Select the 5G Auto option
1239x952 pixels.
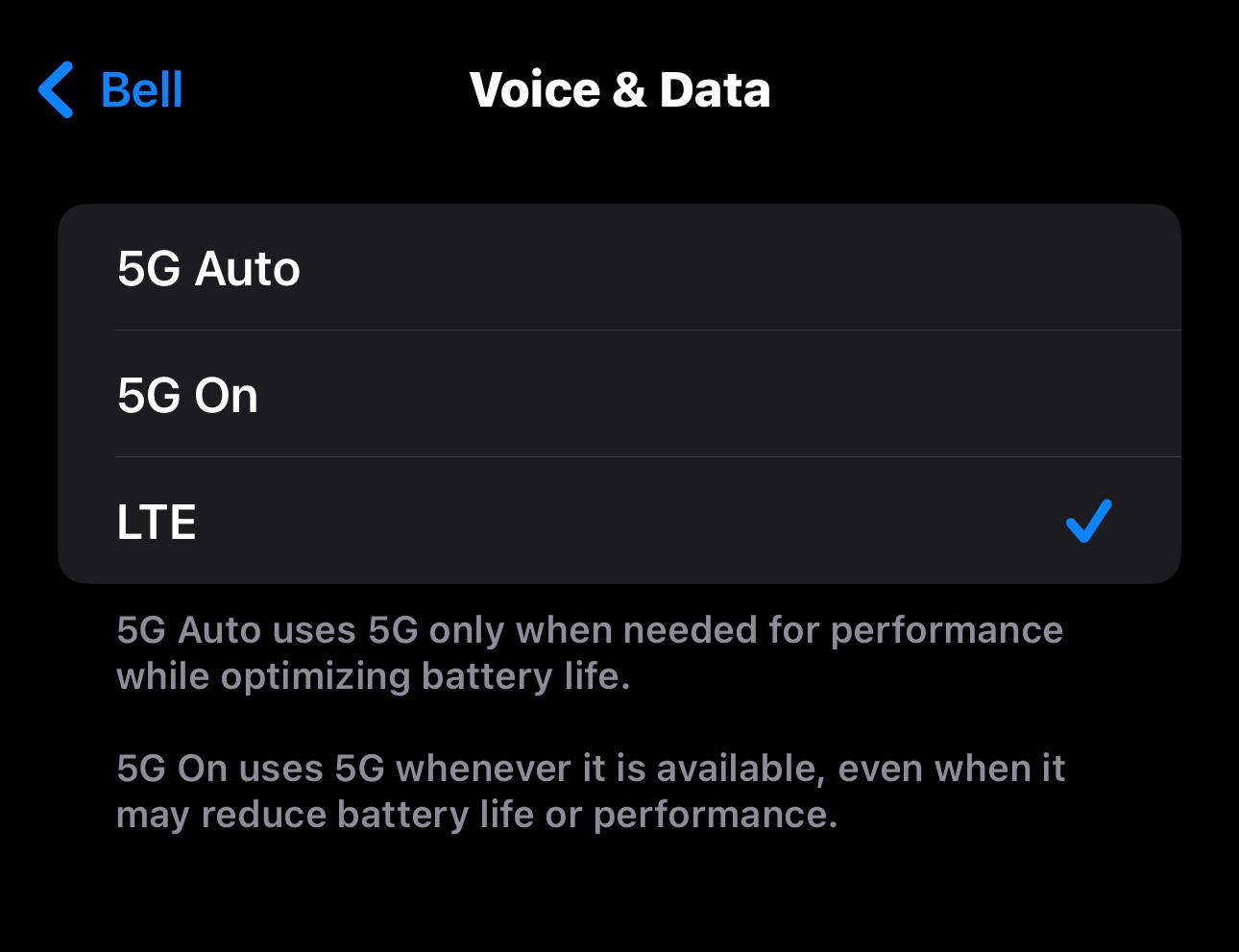(x=619, y=268)
